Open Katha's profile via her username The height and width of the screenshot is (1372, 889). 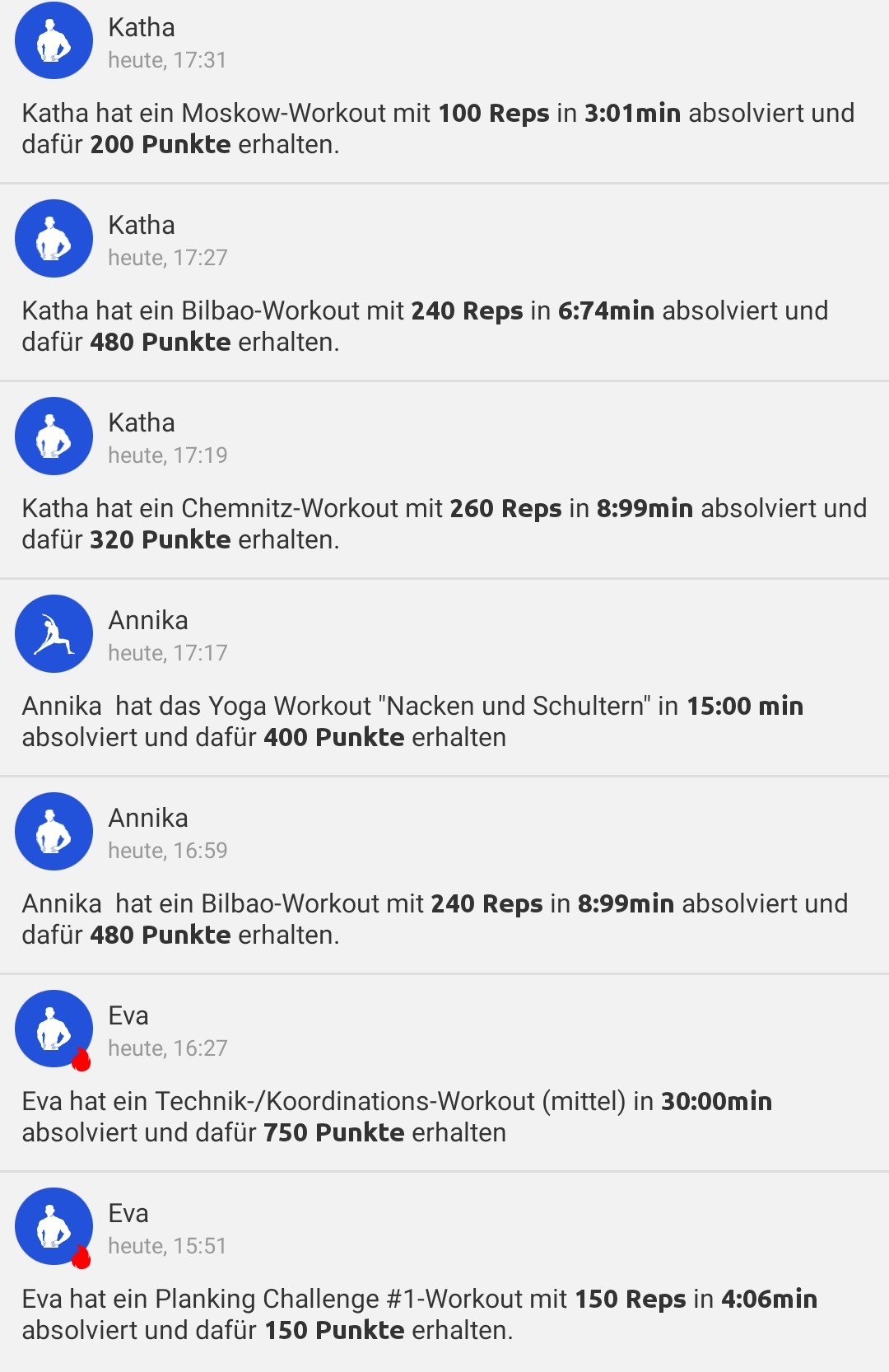click(142, 27)
